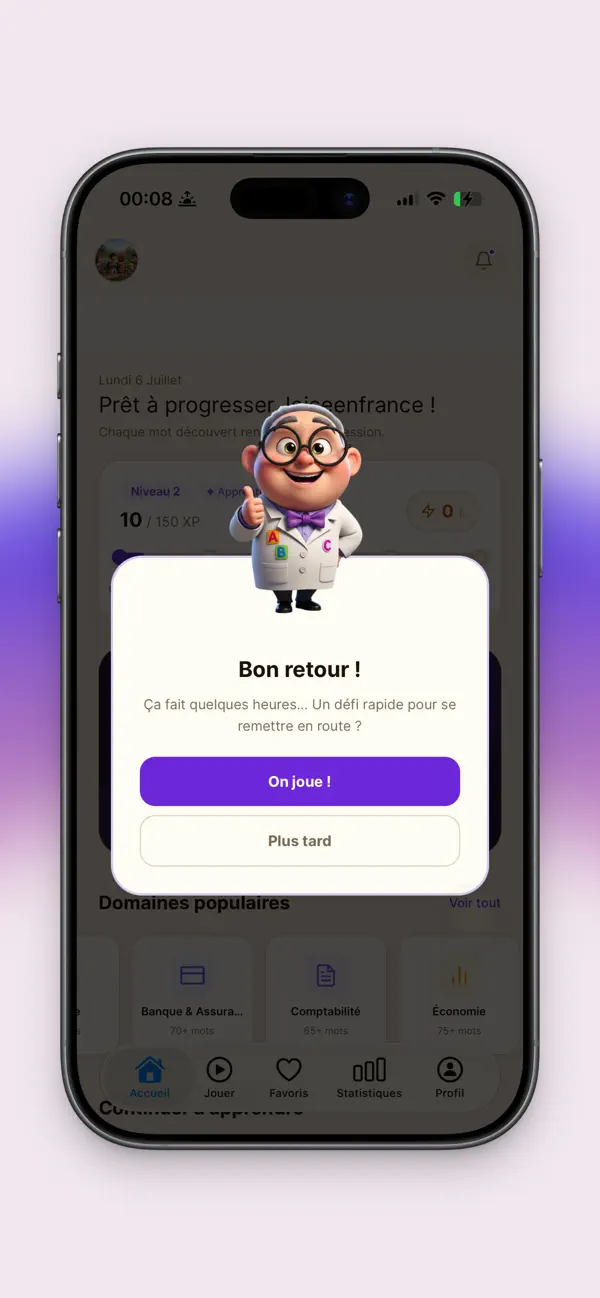Start the challenge with On joue !
600x1298 pixels.
point(300,781)
